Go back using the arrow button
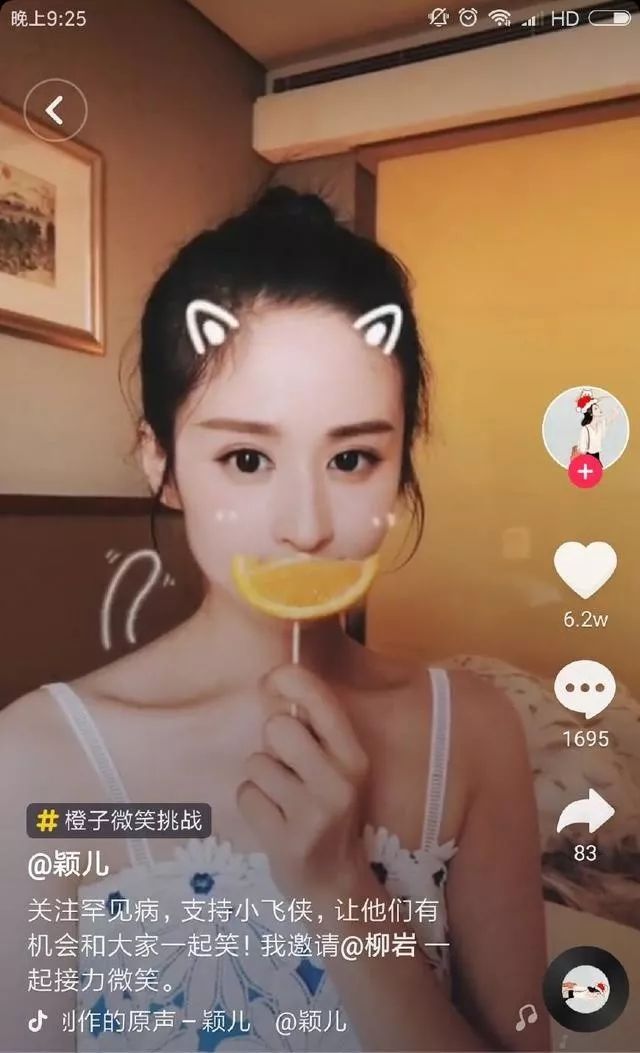Screen dimensions: 640x1053 pos(55,110)
